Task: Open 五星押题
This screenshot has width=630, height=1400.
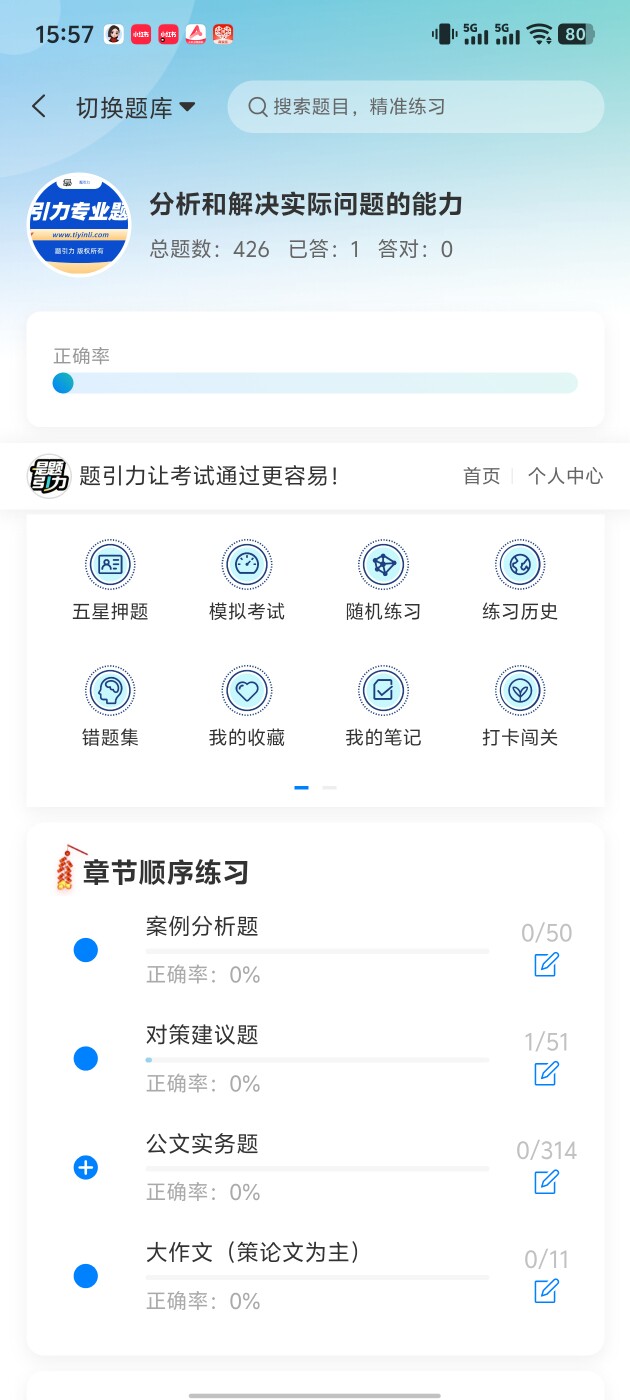Action: coord(110,580)
